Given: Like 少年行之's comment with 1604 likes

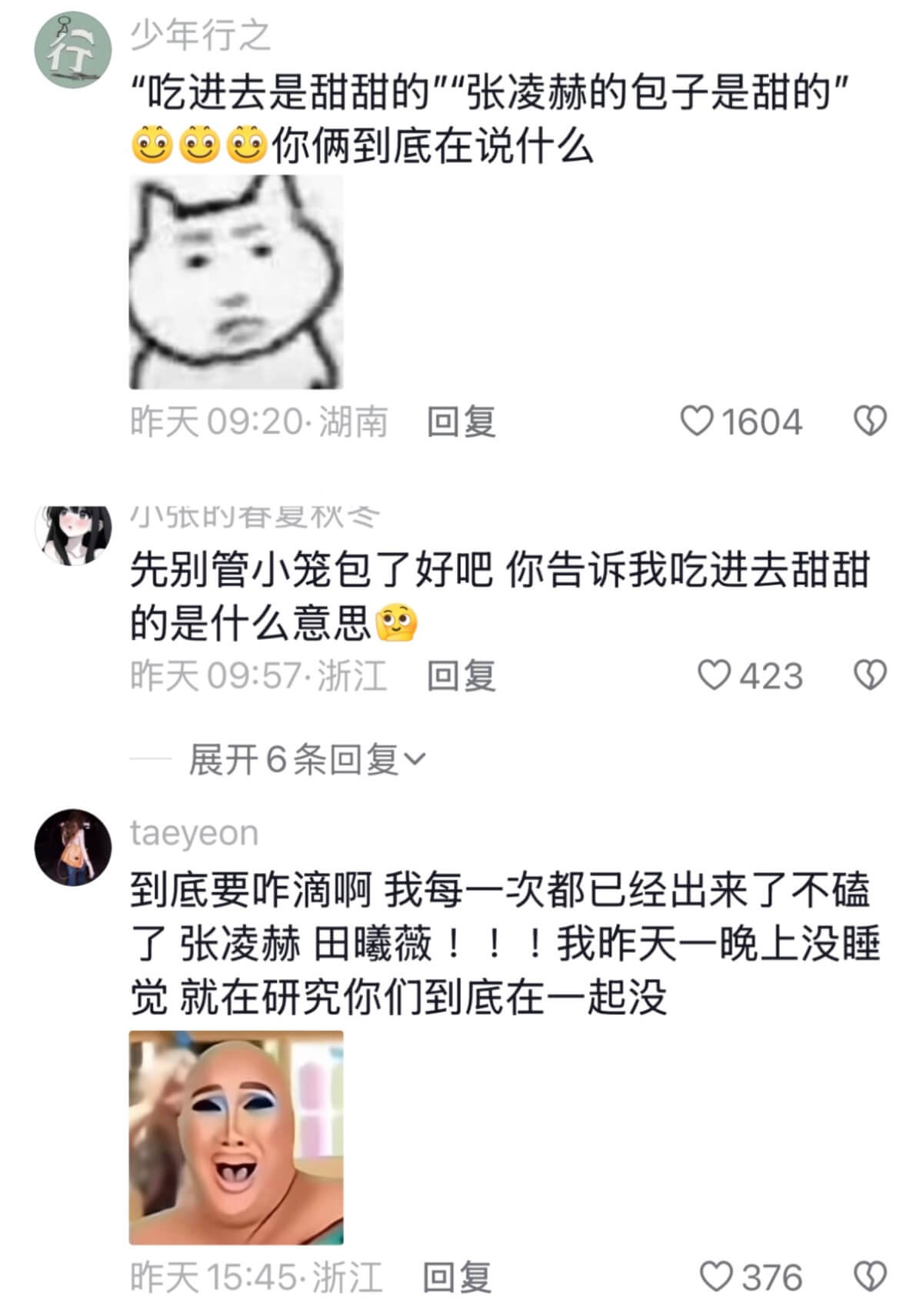Looking at the screenshot, I should [697, 421].
